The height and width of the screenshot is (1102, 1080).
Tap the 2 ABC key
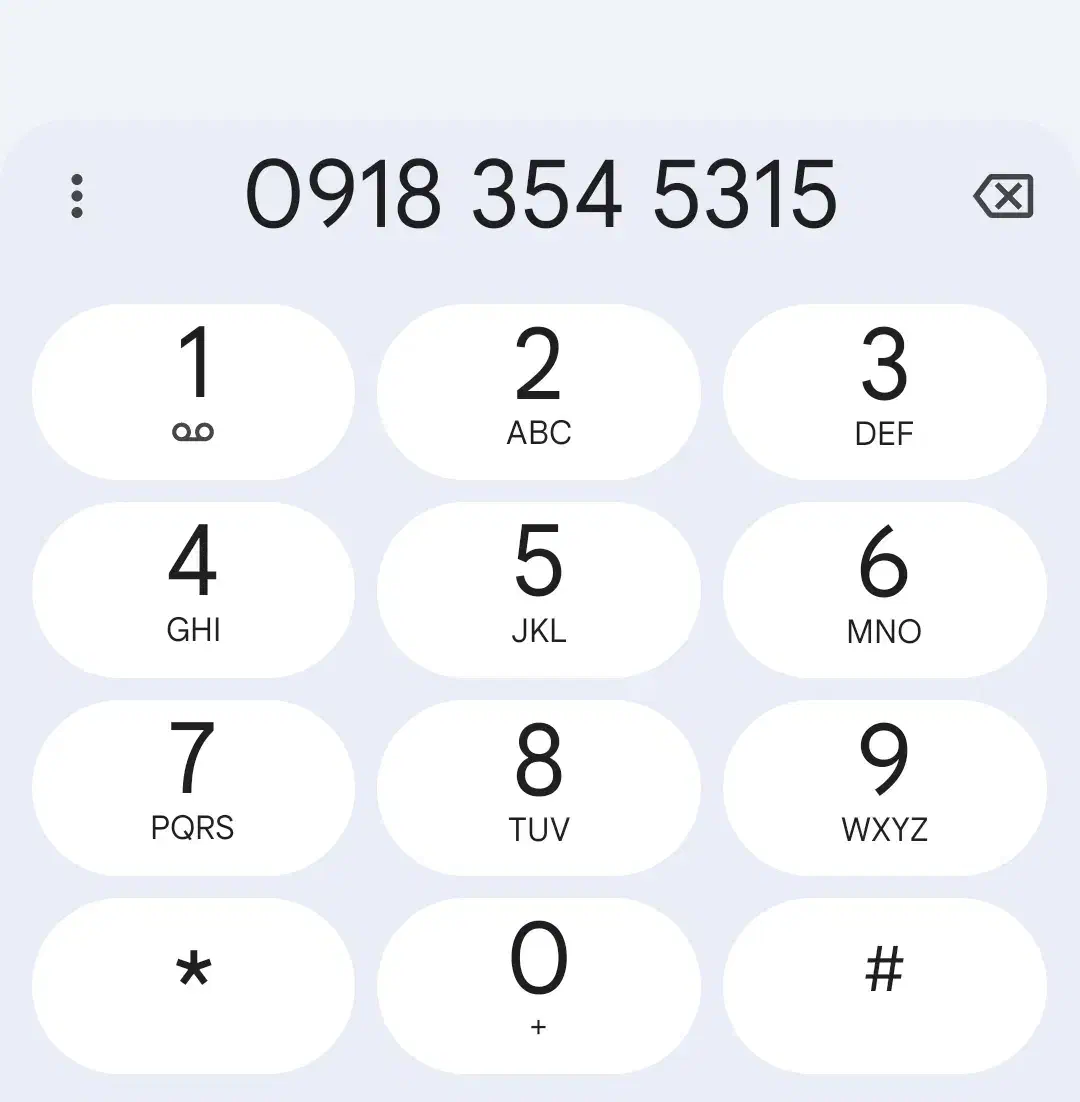pyautogui.click(x=539, y=391)
